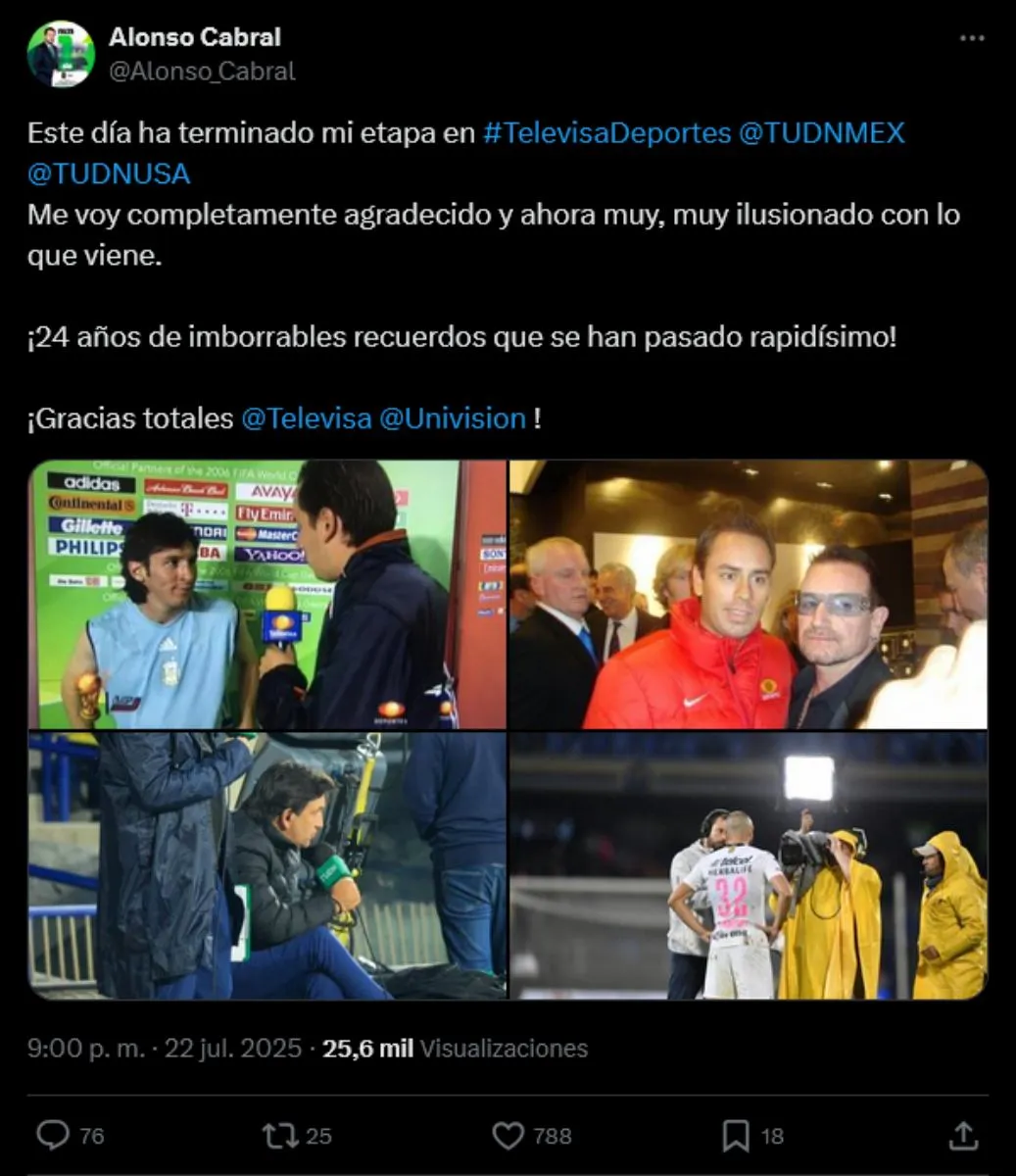
Task: Open the World Cup interview photo
Action: (x=266, y=595)
